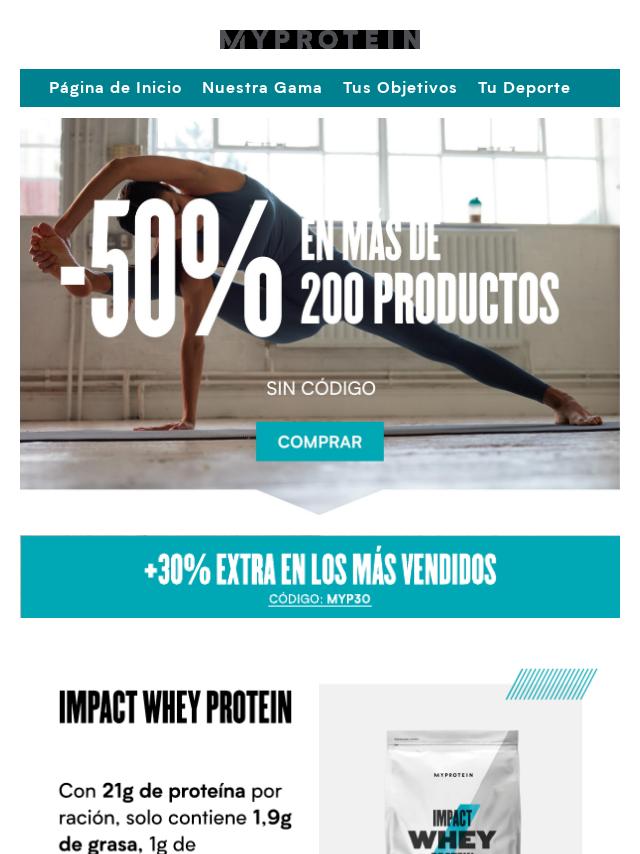
Task: Select the Tu Deporte link
Action: [524, 88]
